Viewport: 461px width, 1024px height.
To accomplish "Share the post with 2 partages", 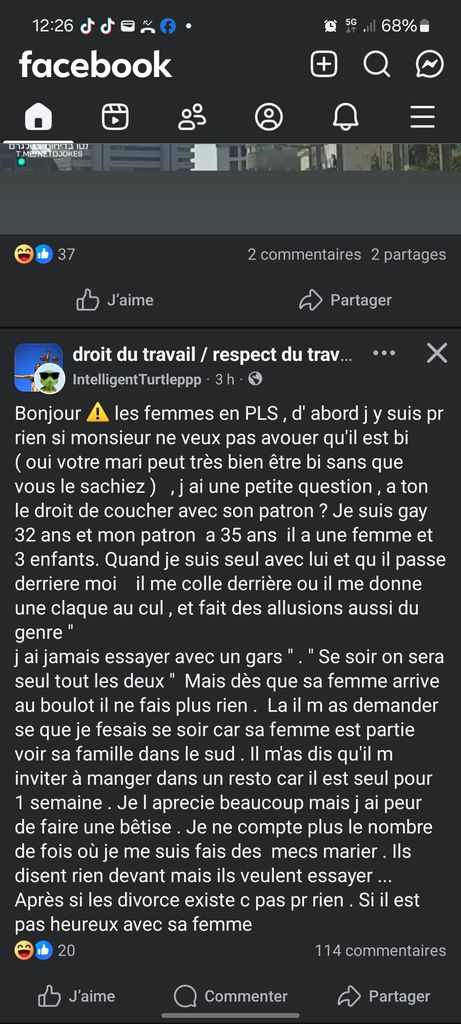I will pos(345,300).
